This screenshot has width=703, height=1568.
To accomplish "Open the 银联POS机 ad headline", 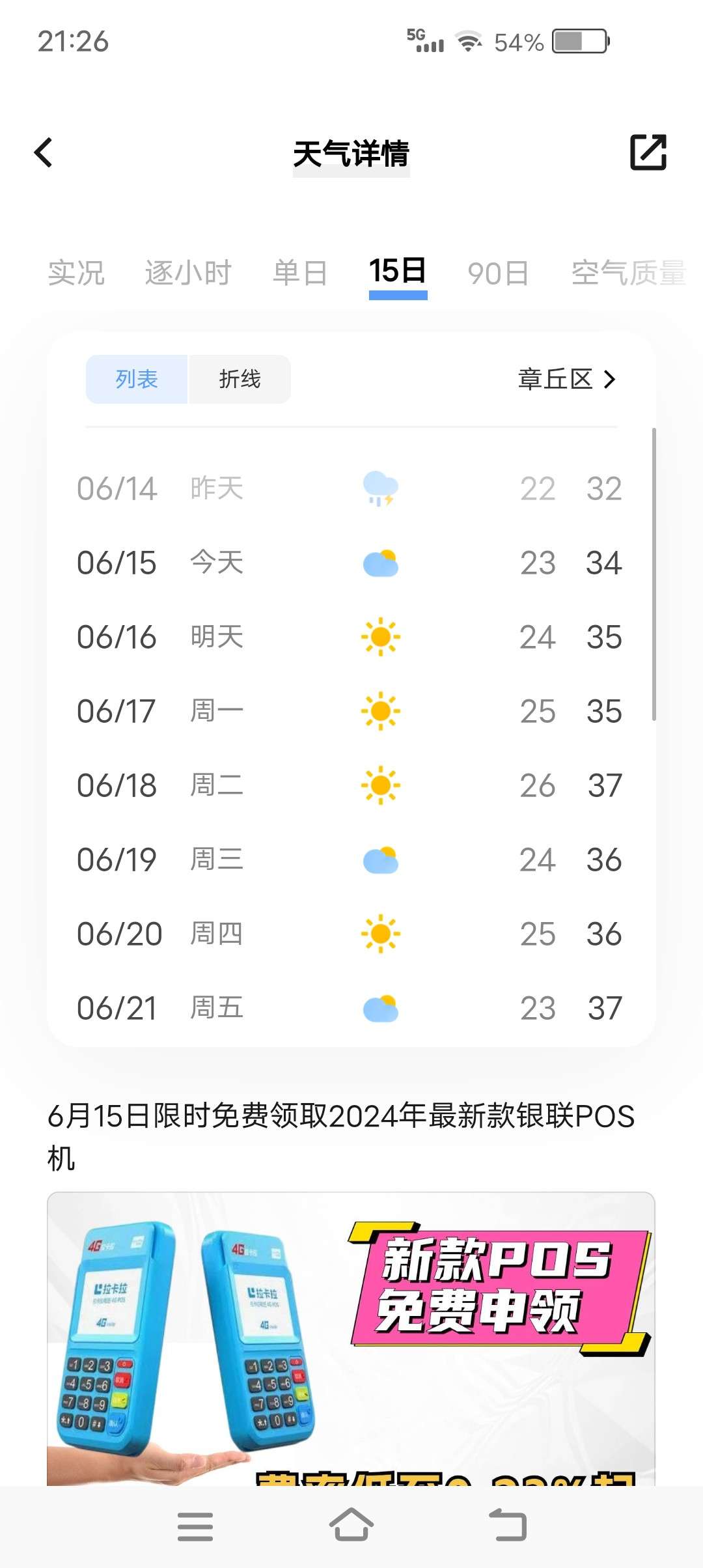I will (340, 1136).
